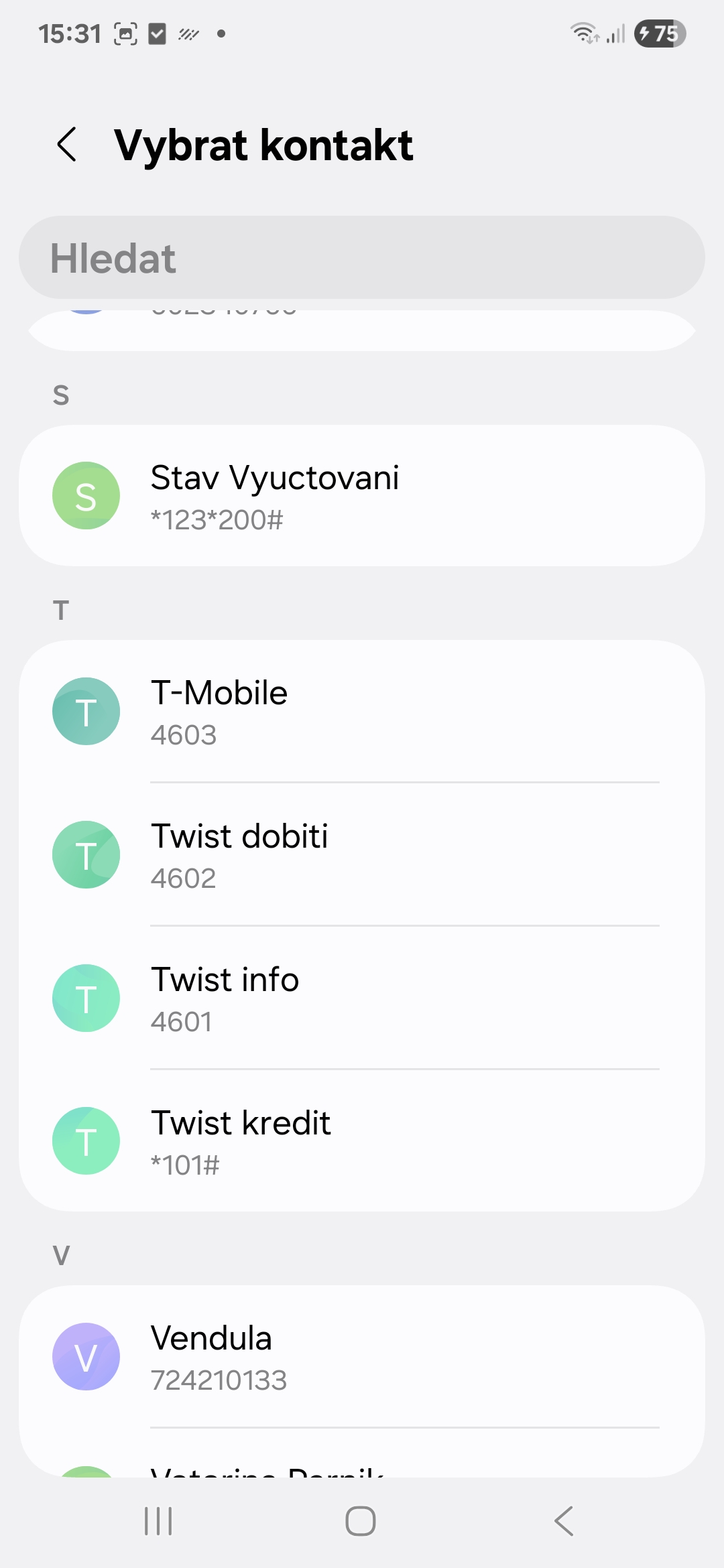Tap the Hledat search field
This screenshot has height=1568, width=724.
click(362, 258)
